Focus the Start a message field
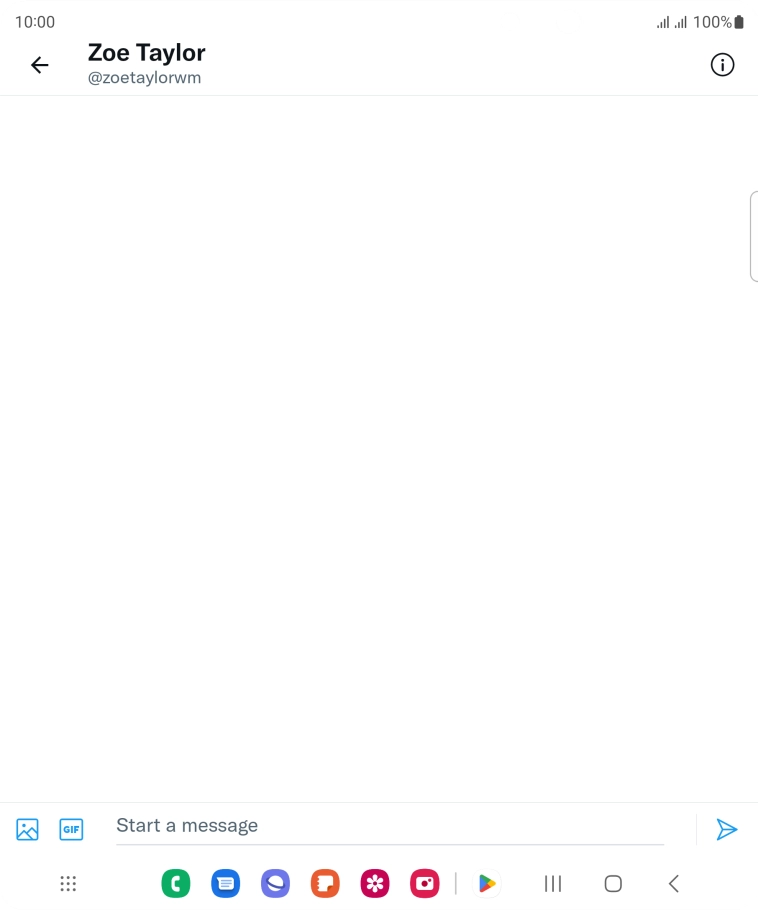 point(389,826)
